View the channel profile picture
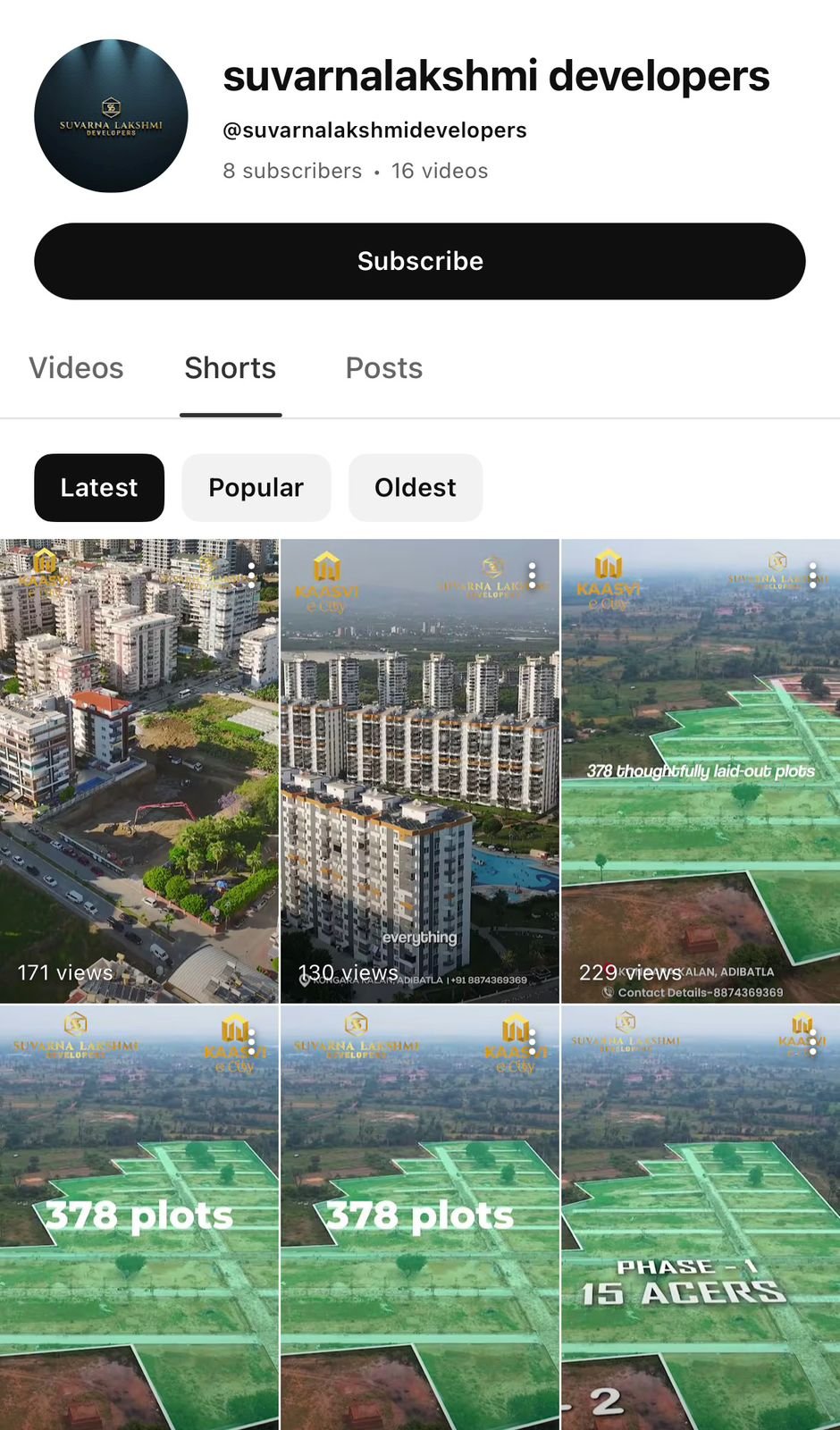 click(x=111, y=116)
